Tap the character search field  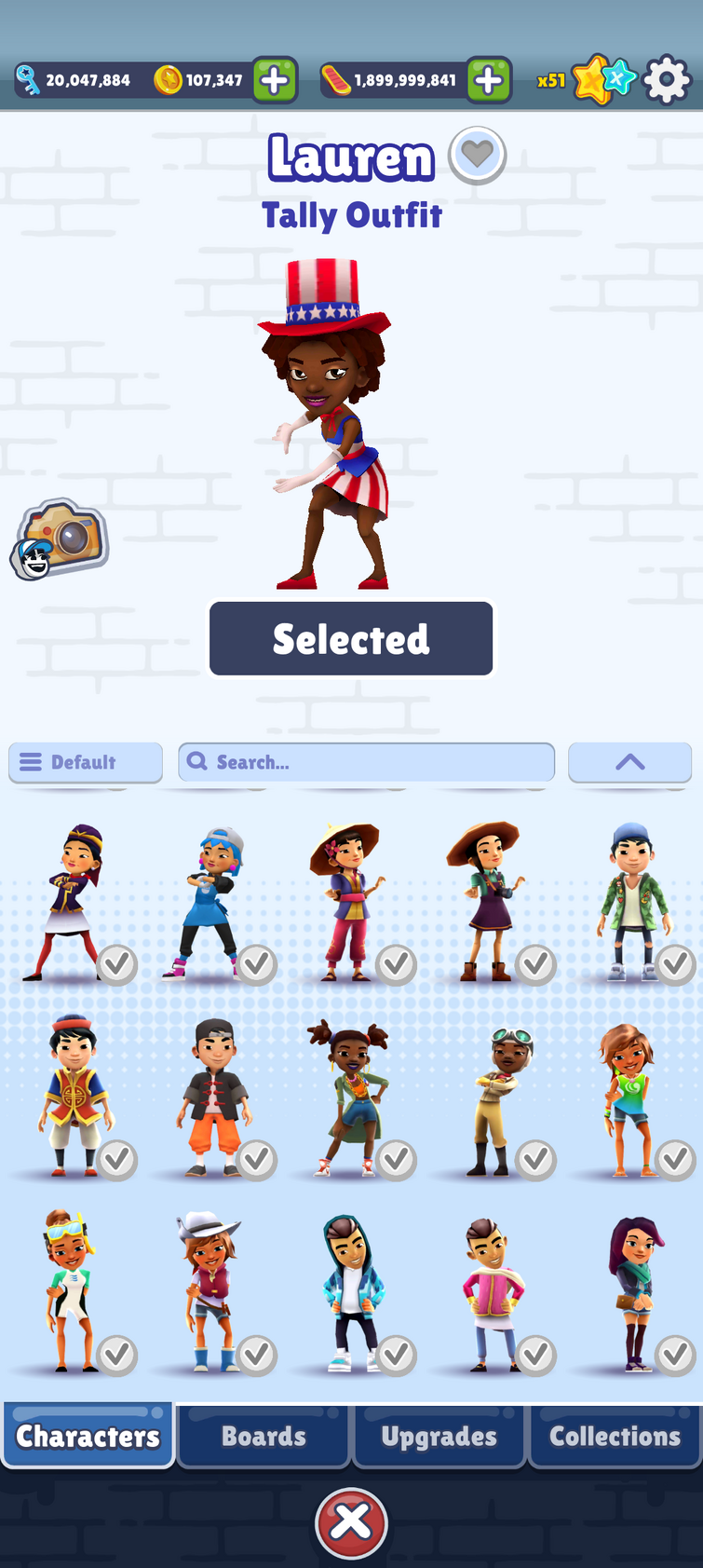(x=366, y=762)
